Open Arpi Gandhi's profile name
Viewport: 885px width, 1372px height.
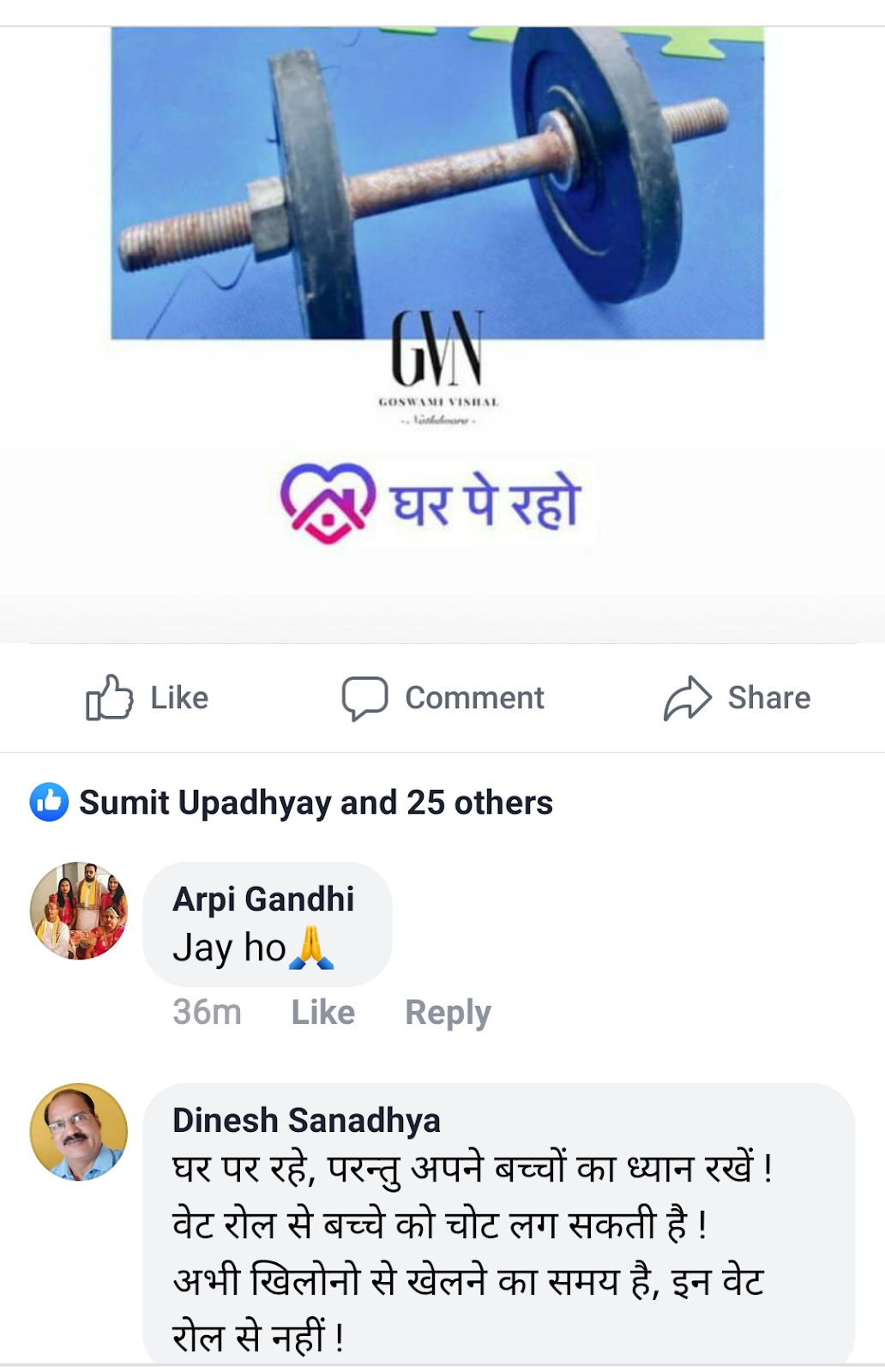point(263,899)
